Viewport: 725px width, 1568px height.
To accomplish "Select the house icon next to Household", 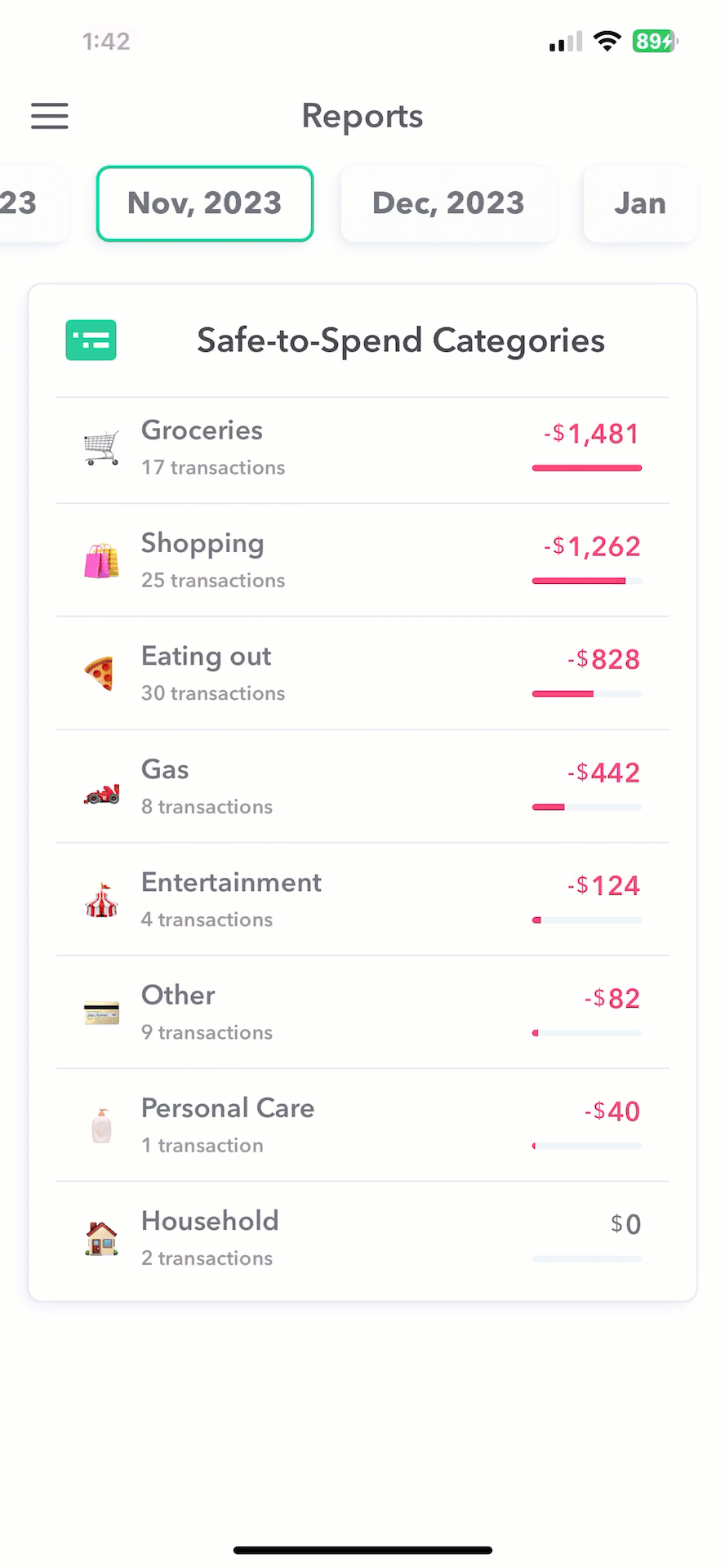I will [100, 1238].
